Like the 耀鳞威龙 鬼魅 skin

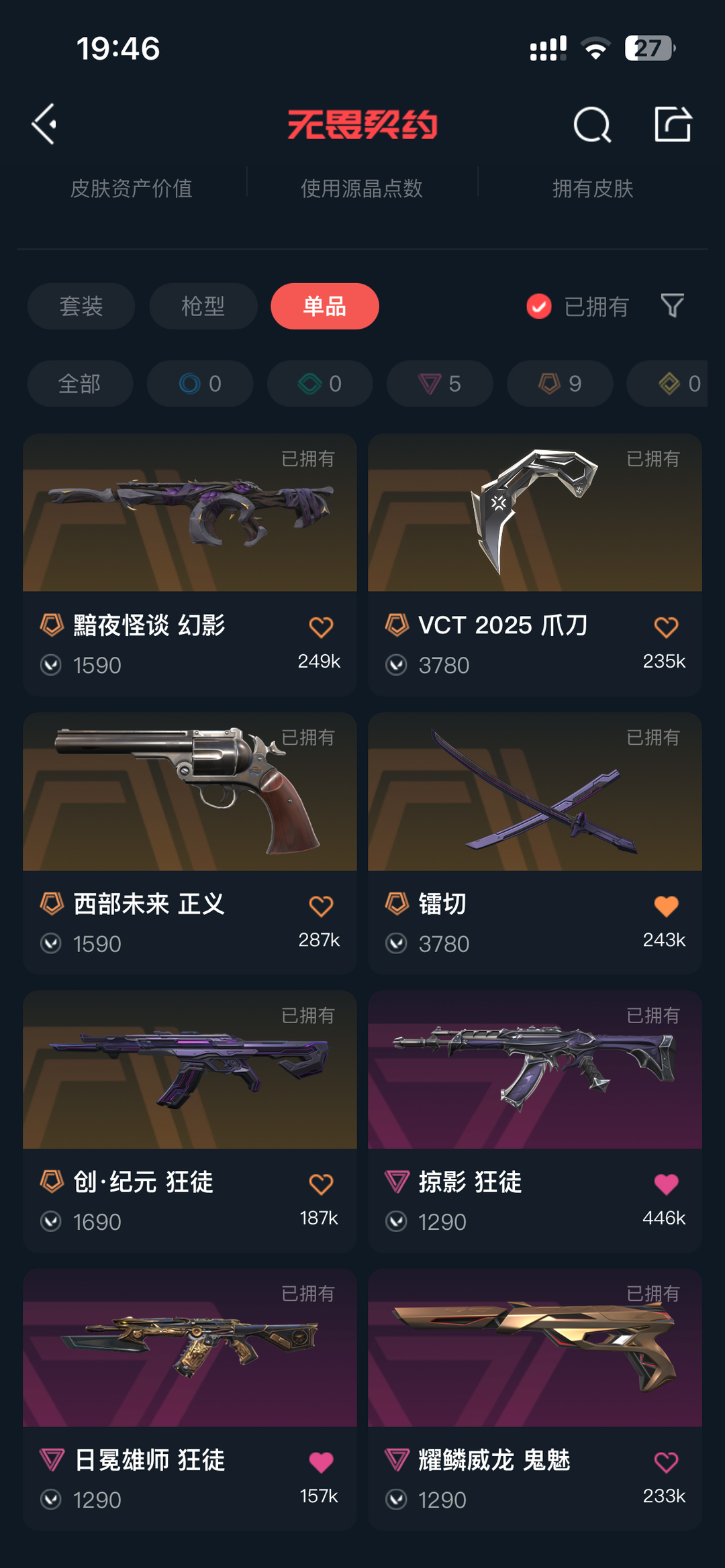click(666, 1462)
